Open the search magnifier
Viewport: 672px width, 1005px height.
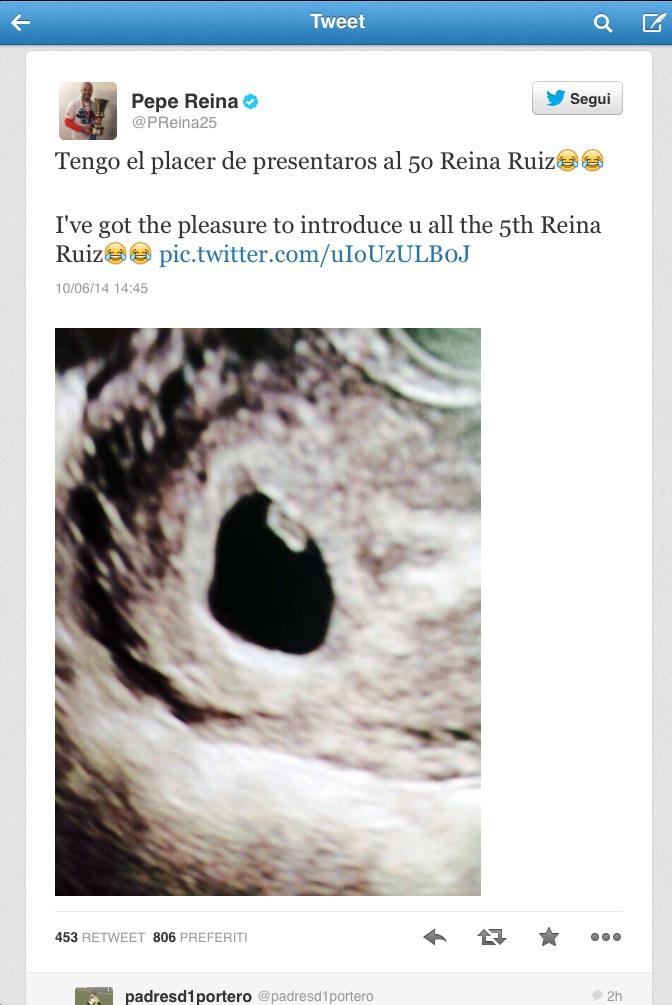(603, 22)
